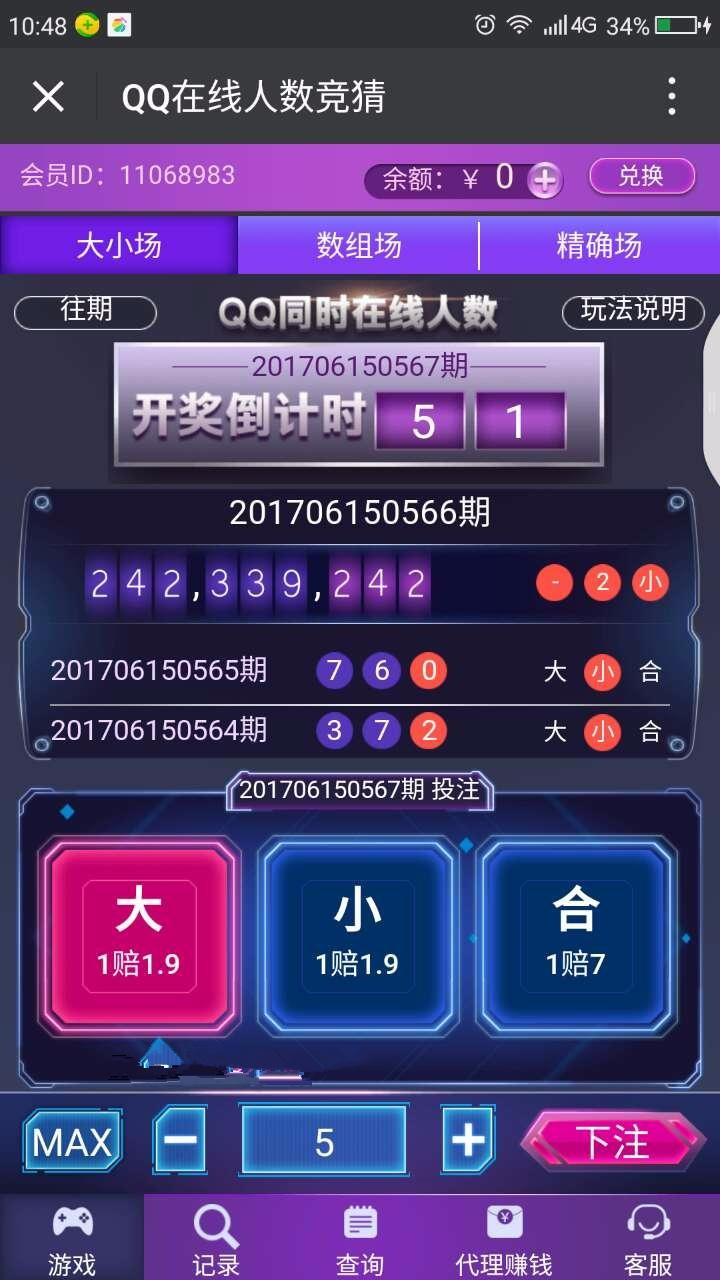Open 往期 past results

pos(86,312)
